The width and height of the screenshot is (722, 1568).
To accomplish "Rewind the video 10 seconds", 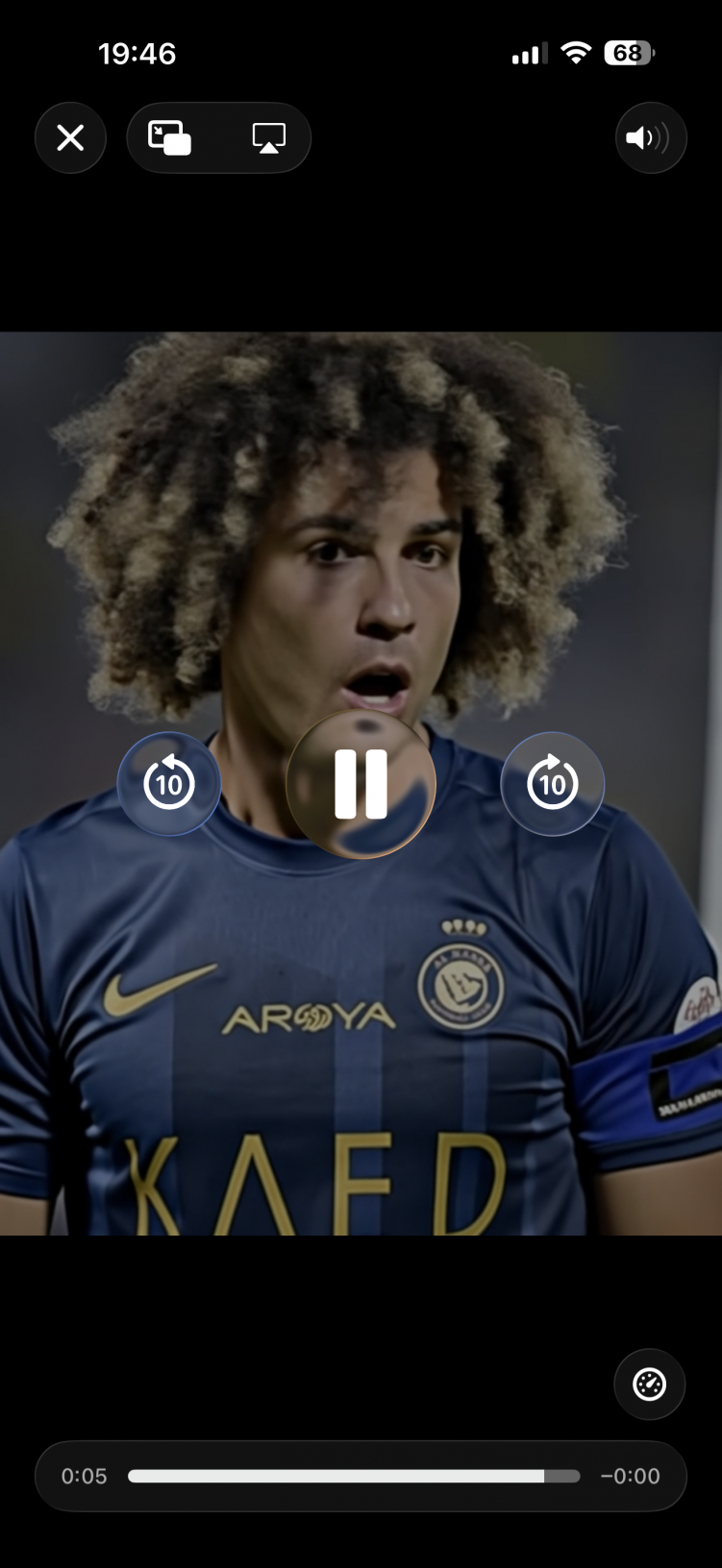I will [x=169, y=784].
